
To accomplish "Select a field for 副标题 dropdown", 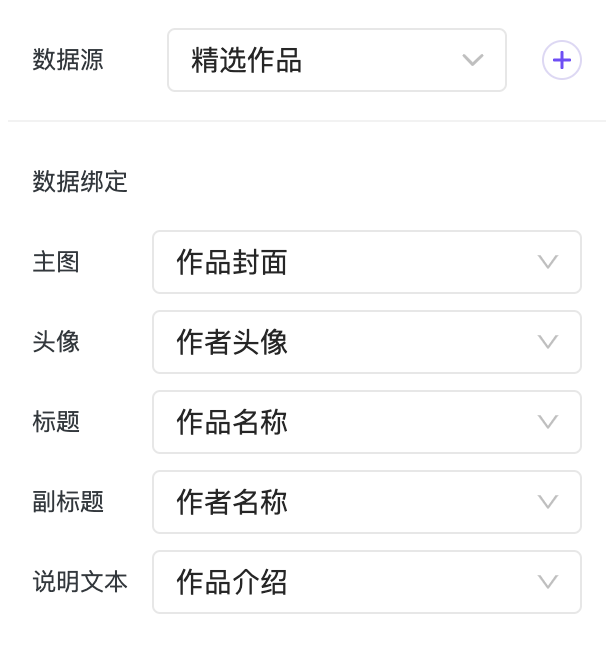I will coord(366,502).
